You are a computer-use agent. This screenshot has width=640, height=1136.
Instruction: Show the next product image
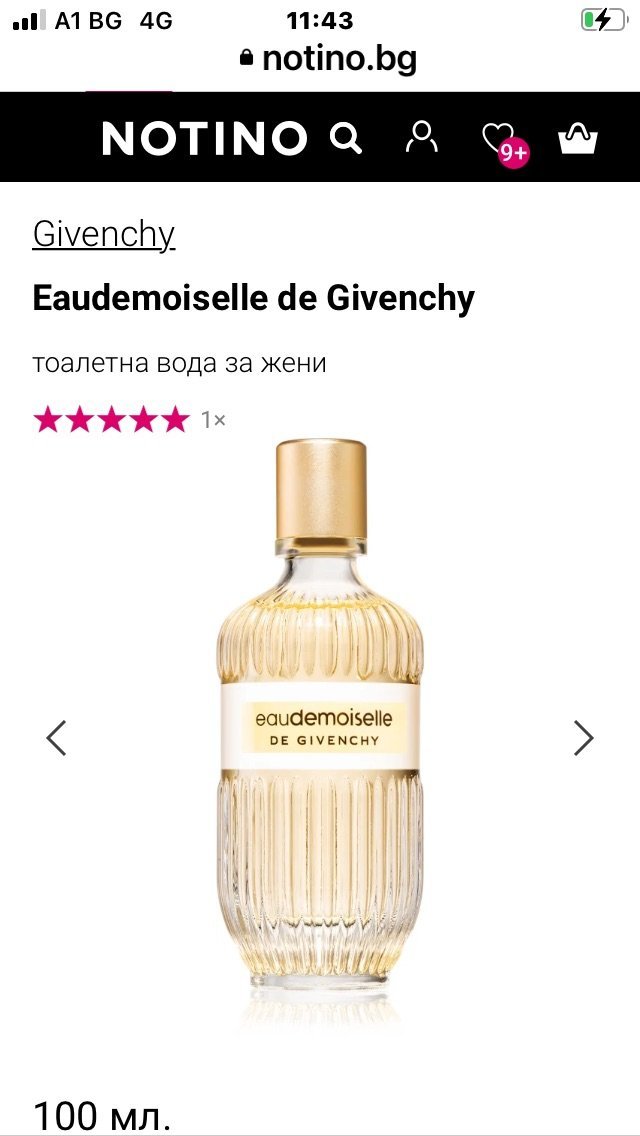coord(583,738)
